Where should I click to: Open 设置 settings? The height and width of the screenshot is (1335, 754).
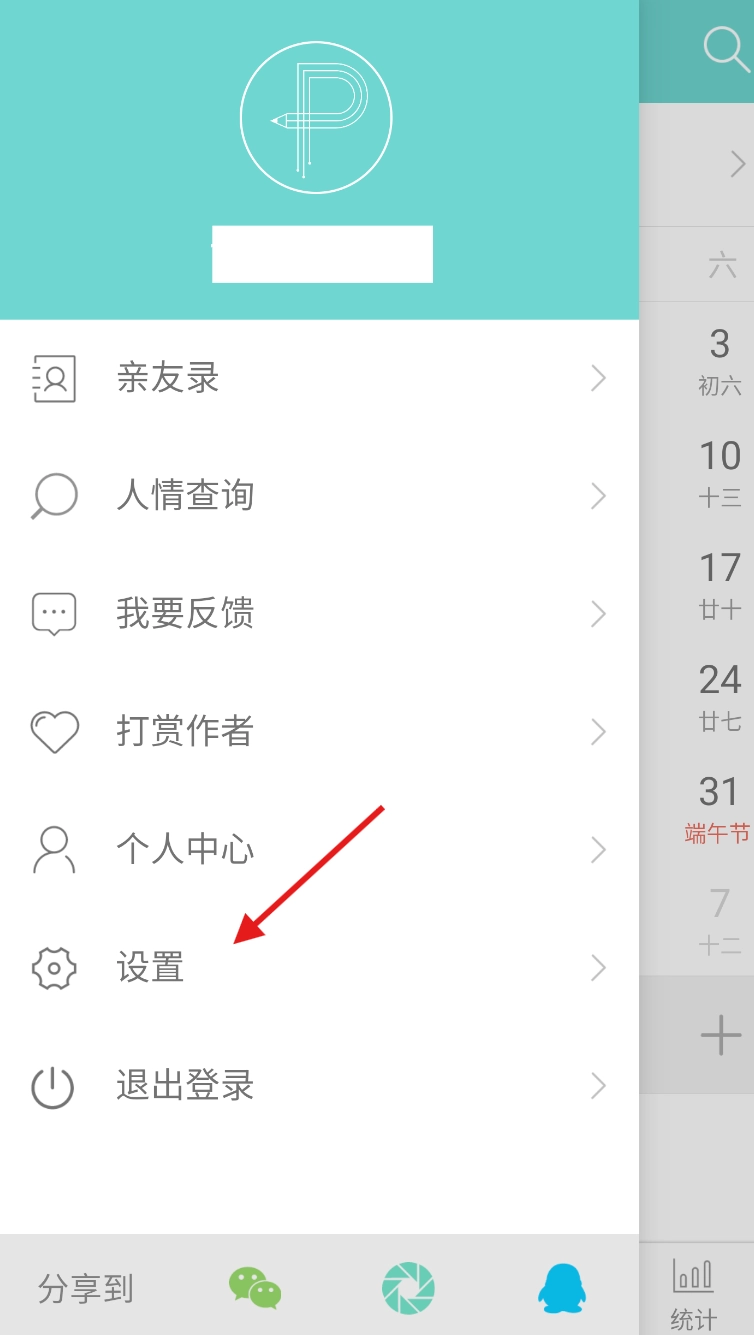click(318, 967)
